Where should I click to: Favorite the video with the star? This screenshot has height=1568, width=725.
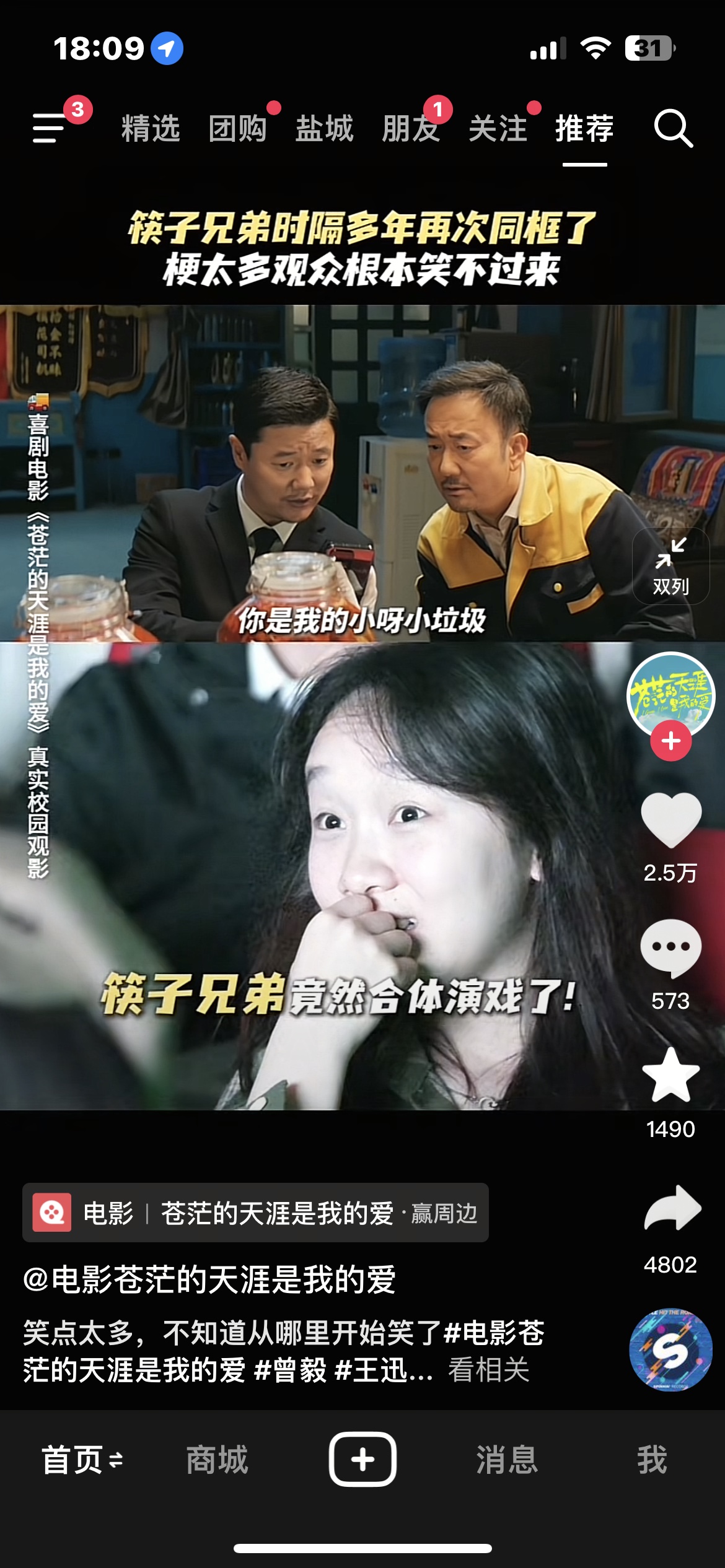pos(671,1076)
